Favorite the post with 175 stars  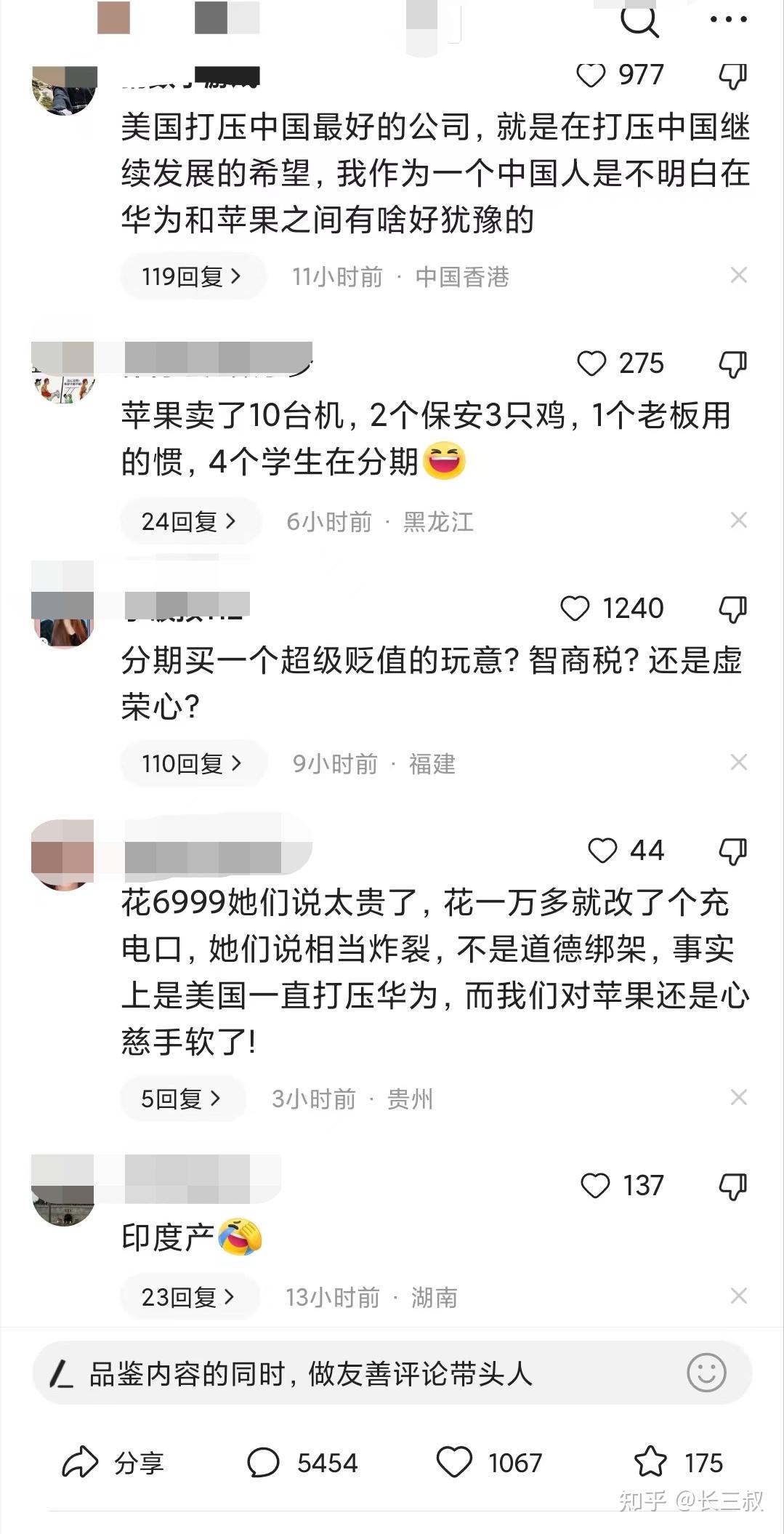pos(679,1463)
